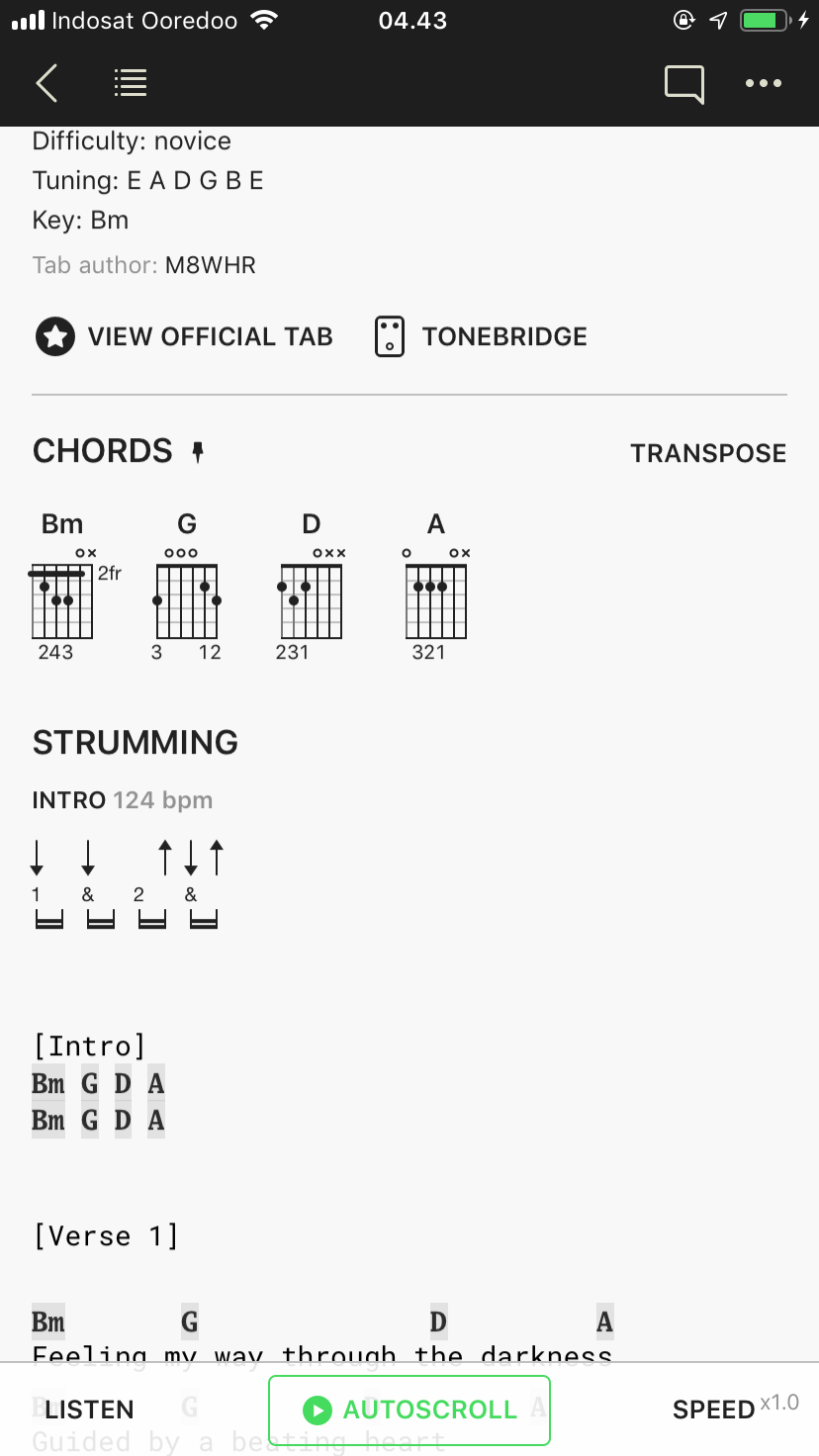Screen dimensions: 819x1456
Task: Pin the chords section
Action: [x=198, y=452]
